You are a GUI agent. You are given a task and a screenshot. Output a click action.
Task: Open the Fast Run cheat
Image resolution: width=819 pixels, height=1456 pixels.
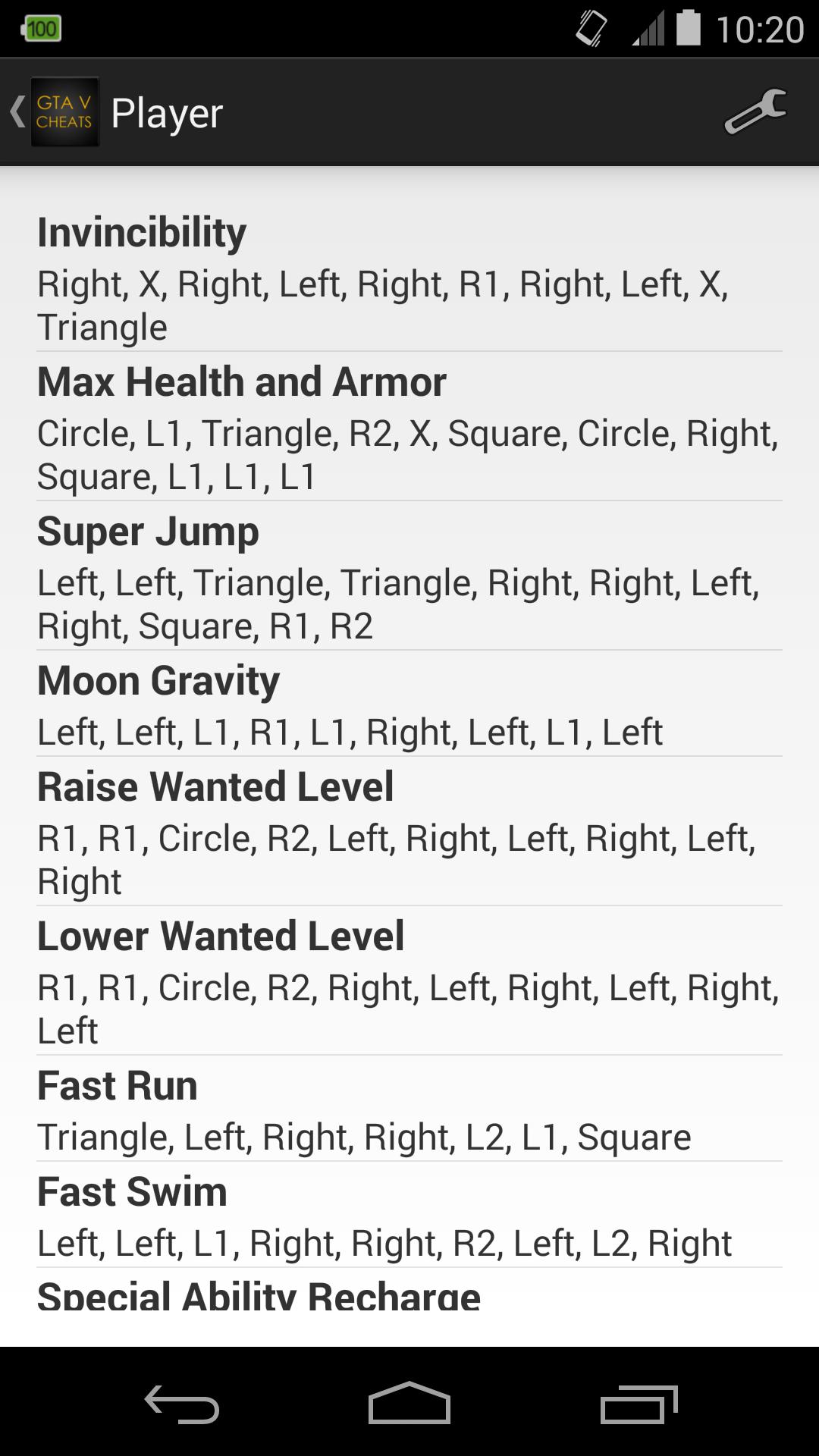click(409, 1107)
